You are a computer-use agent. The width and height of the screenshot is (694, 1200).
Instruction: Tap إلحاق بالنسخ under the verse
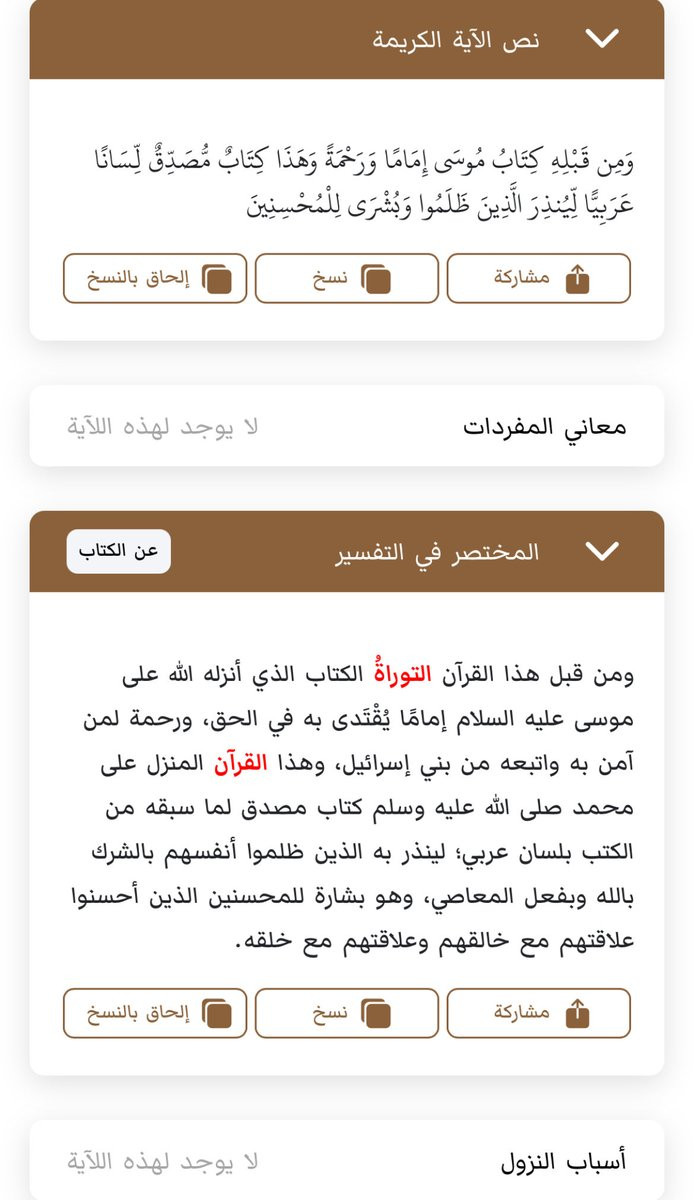(155, 278)
